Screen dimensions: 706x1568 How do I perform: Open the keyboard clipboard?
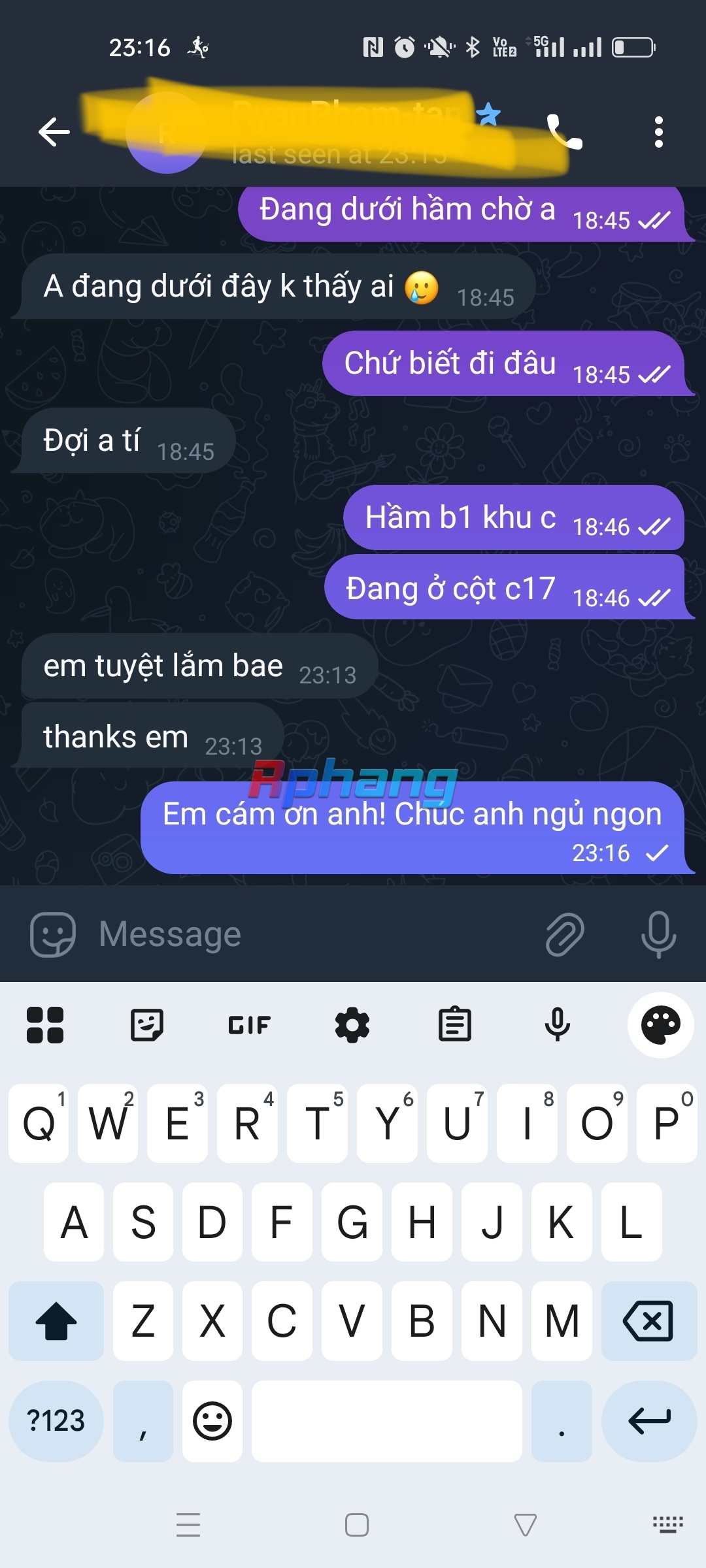click(455, 1024)
